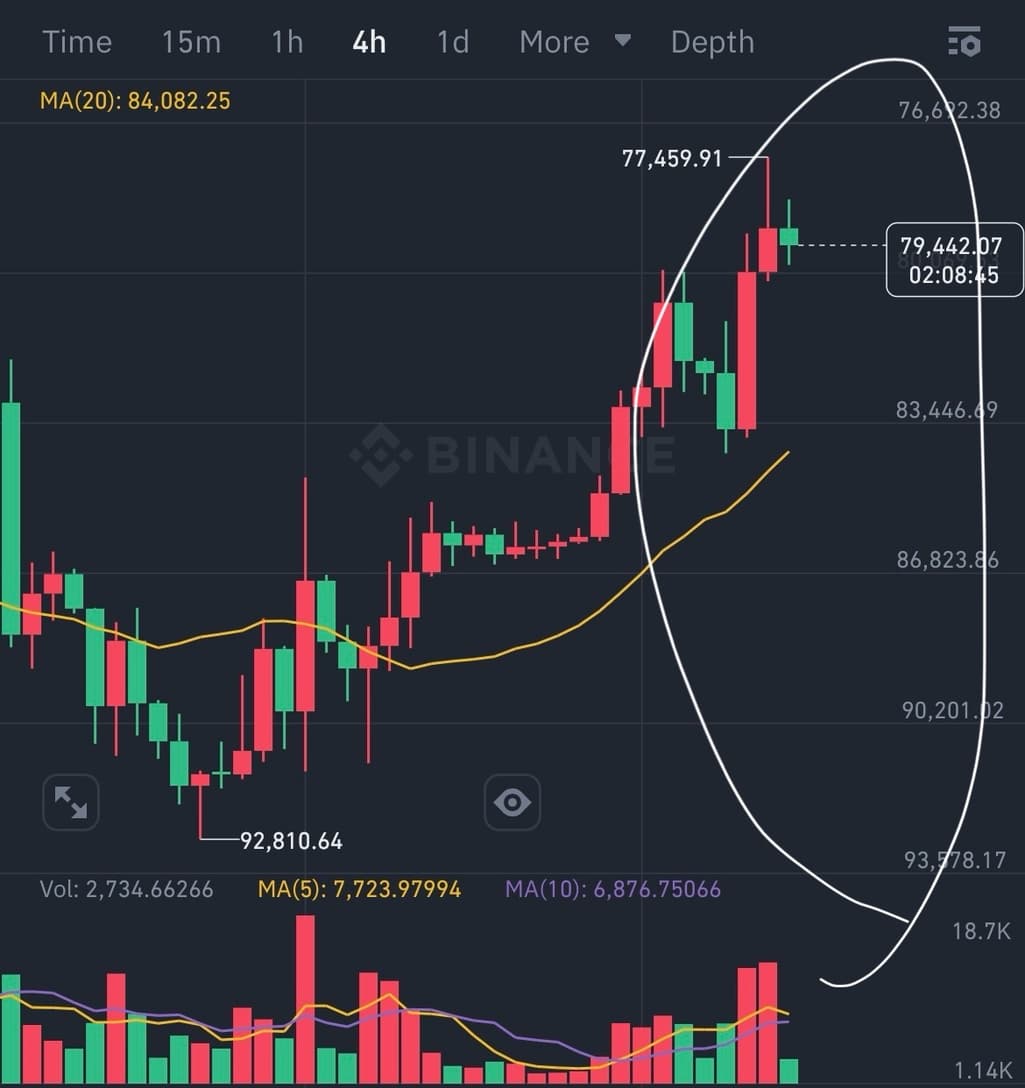Expand the chart to fullscreen
Screen dimensions: 1025x1088
70,802
